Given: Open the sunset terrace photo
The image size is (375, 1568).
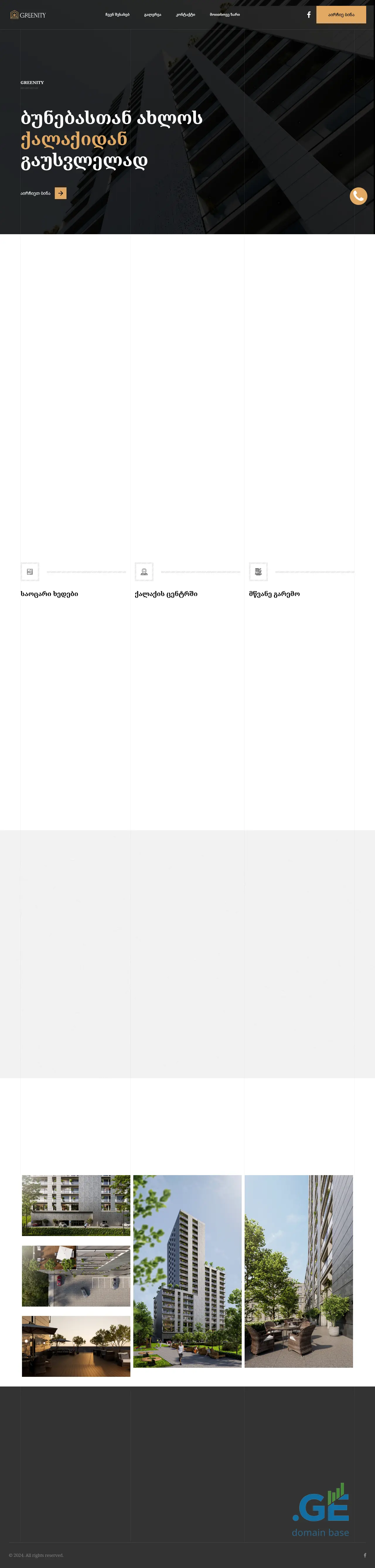Looking at the screenshot, I should tap(76, 1346).
